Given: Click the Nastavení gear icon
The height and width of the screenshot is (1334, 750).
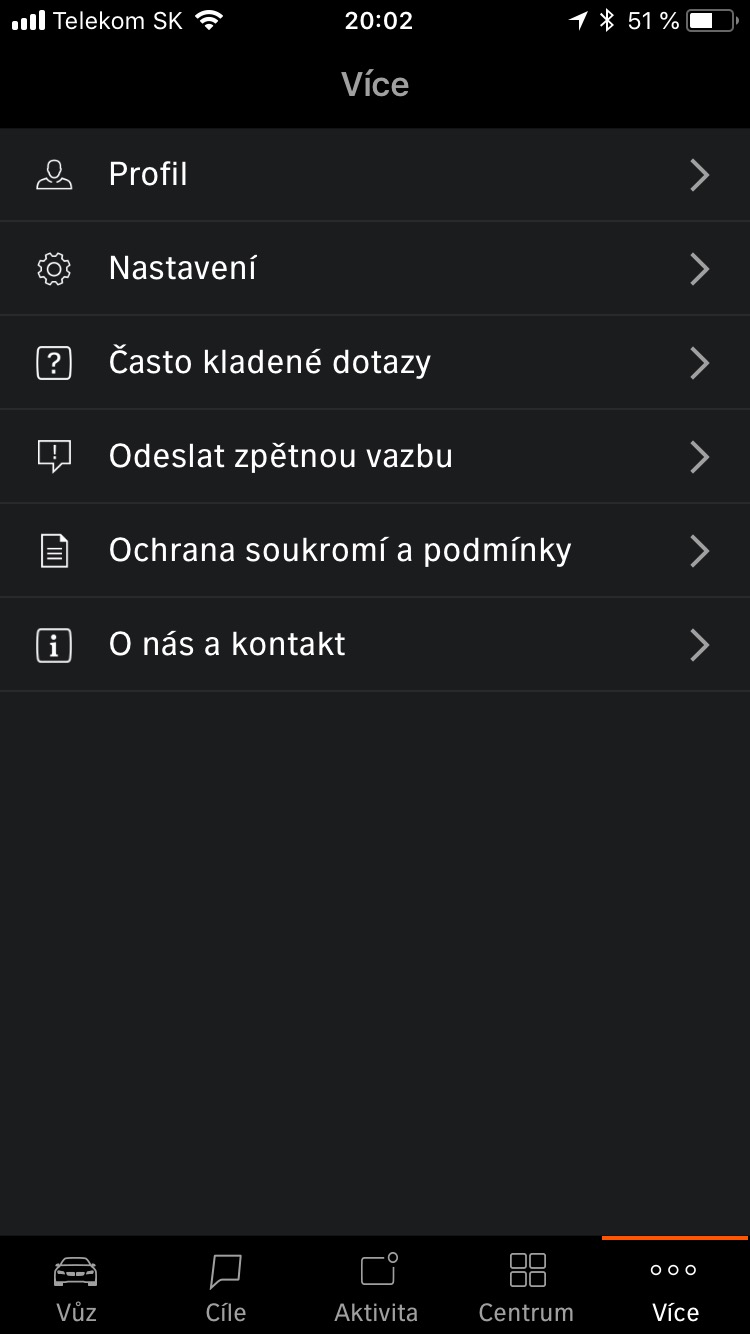Looking at the screenshot, I should pyautogui.click(x=55, y=268).
